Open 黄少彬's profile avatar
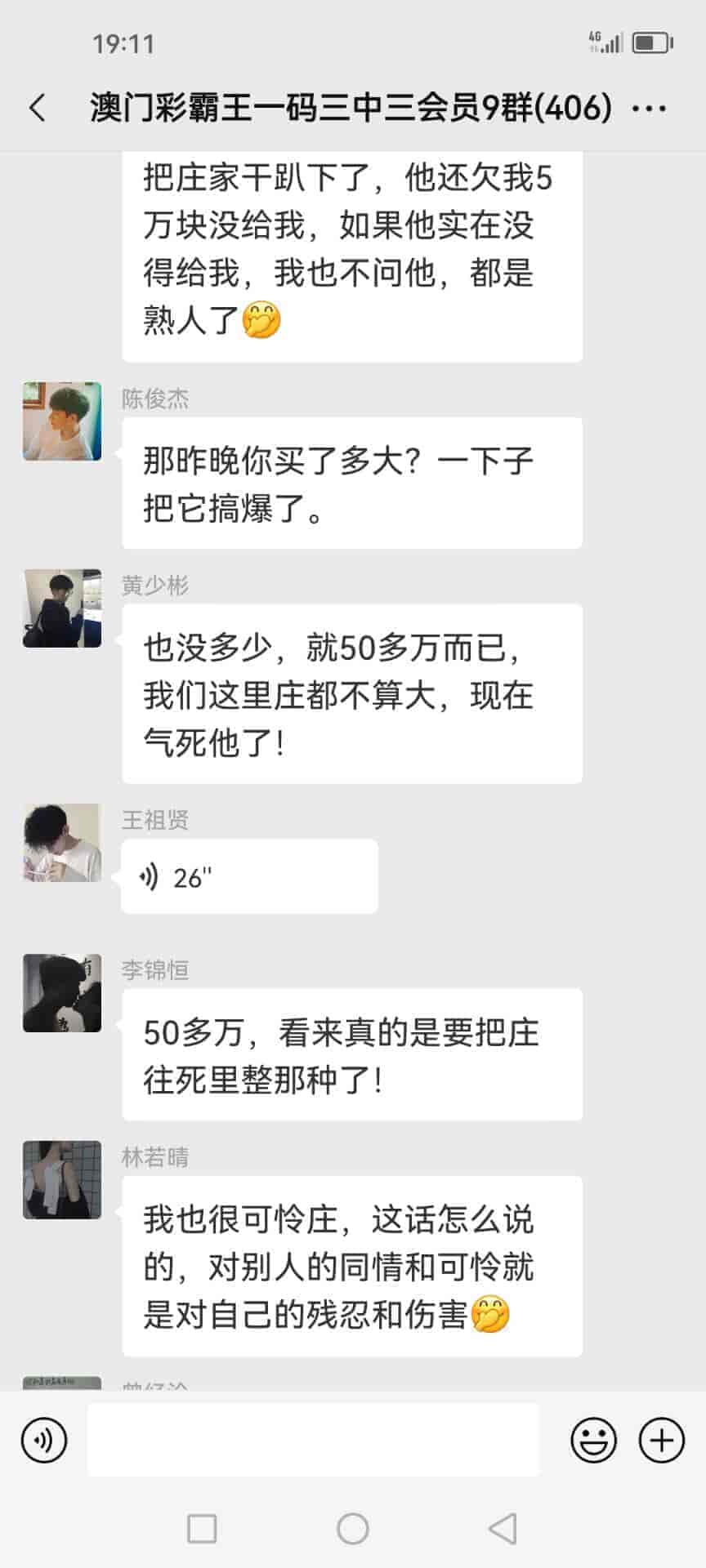 (x=62, y=608)
